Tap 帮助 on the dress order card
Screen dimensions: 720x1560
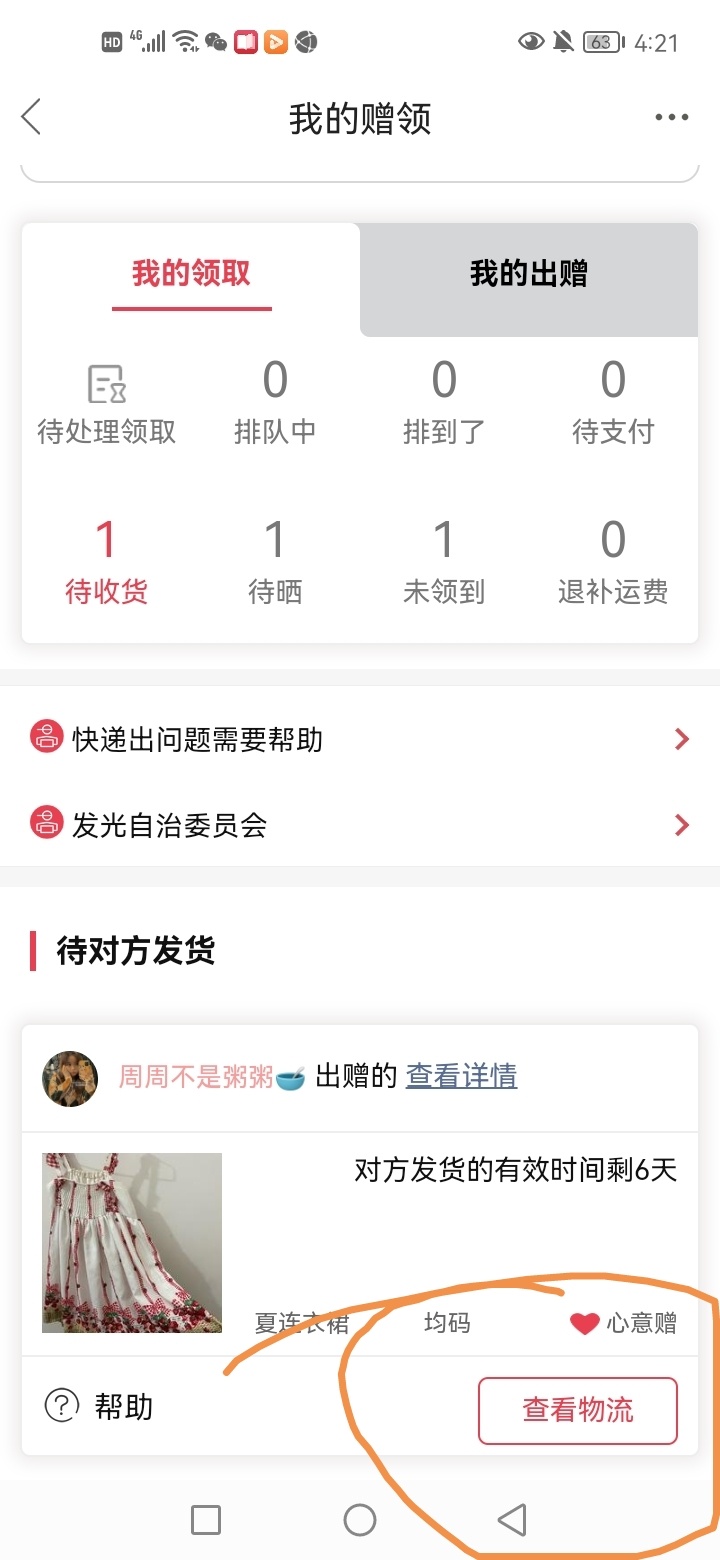tap(99, 1407)
